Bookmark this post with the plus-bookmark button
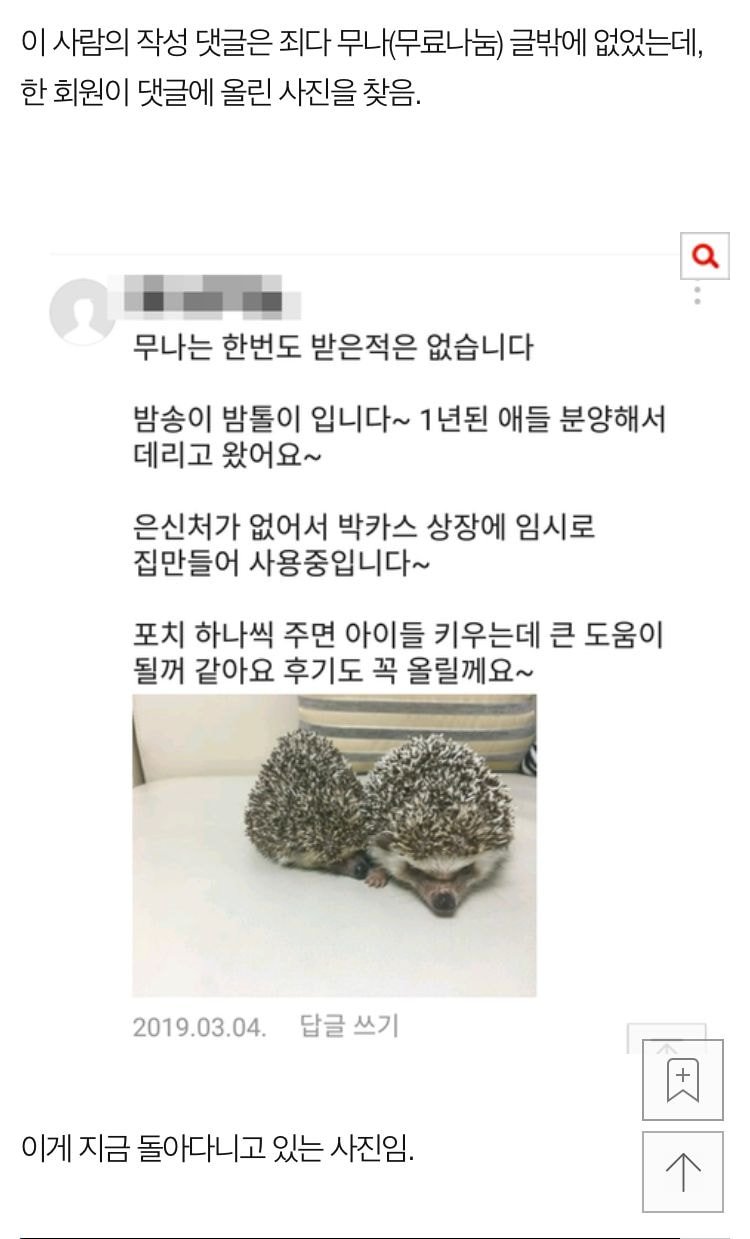This screenshot has width=750, height=1239. pyautogui.click(x=682, y=1080)
